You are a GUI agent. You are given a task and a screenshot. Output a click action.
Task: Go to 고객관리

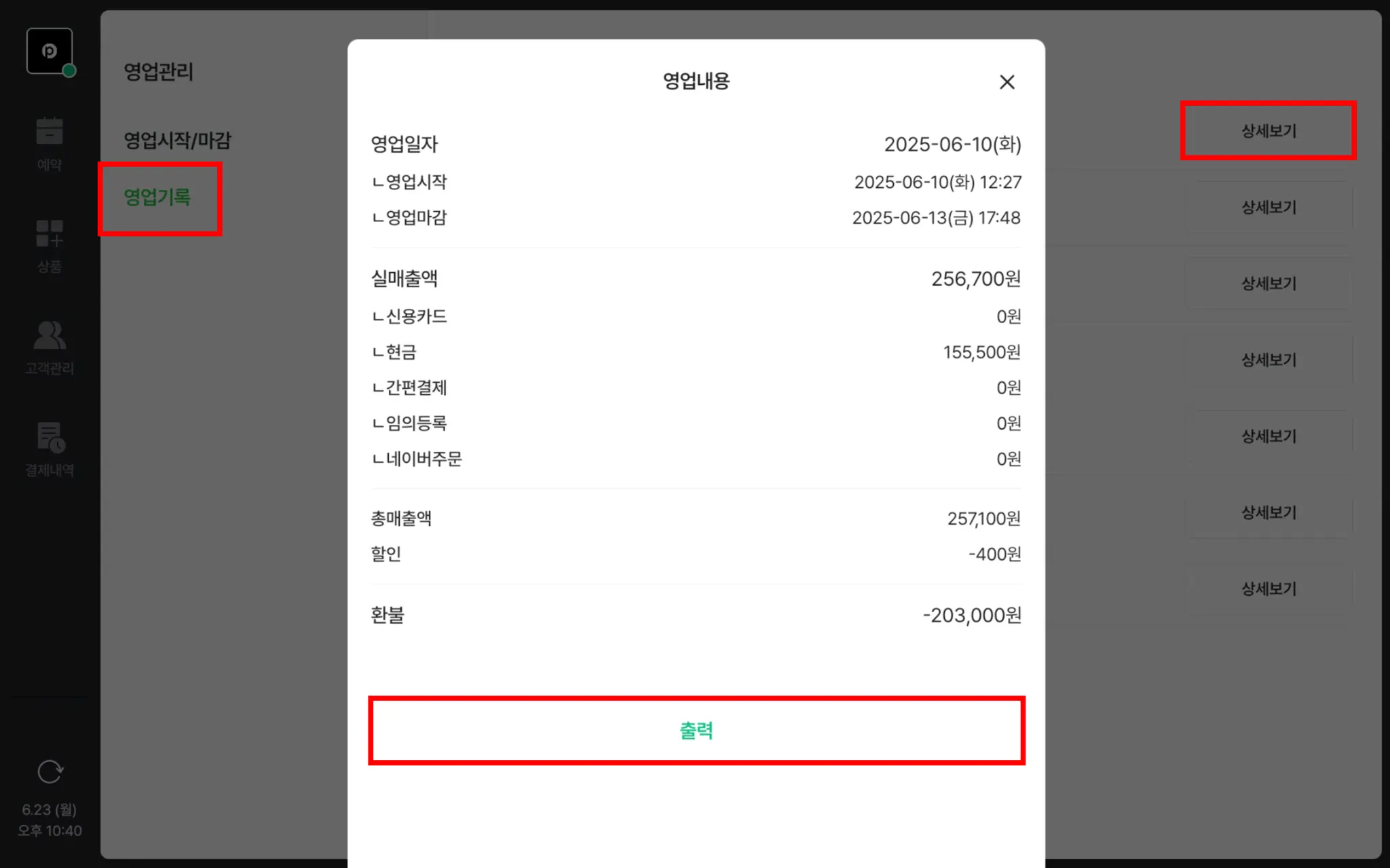[50, 347]
